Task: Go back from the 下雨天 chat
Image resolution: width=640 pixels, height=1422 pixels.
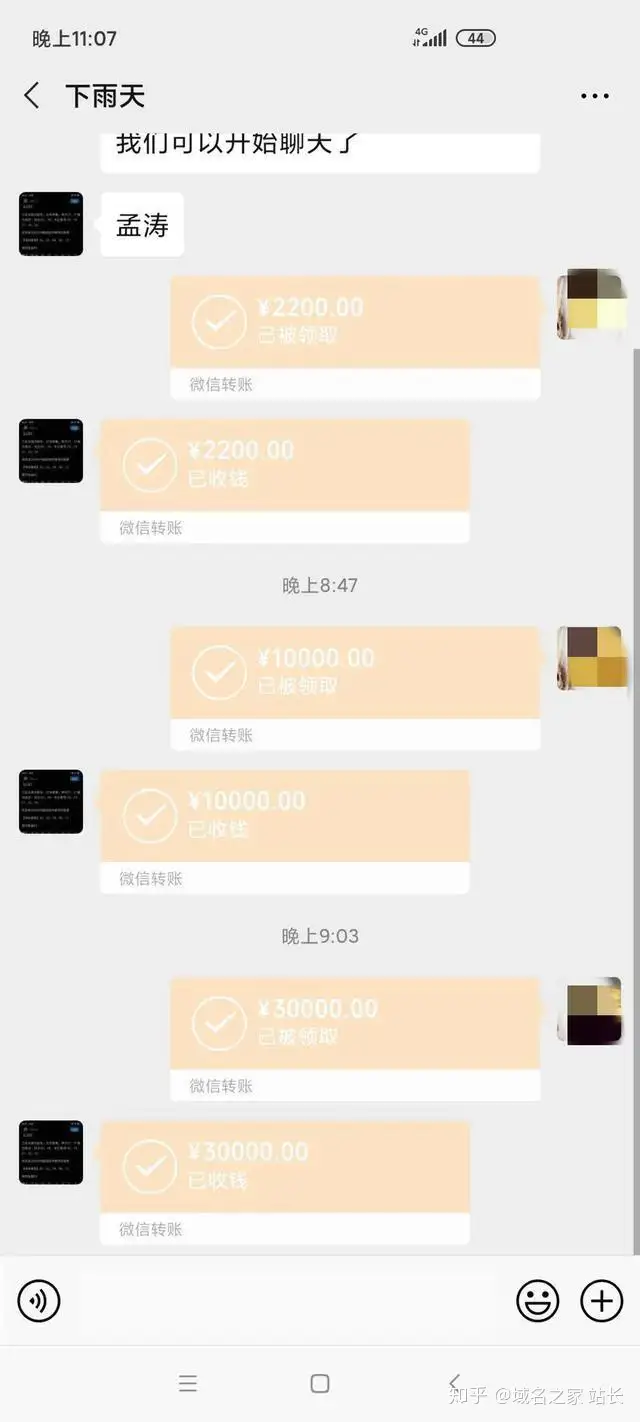Action: point(32,96)
